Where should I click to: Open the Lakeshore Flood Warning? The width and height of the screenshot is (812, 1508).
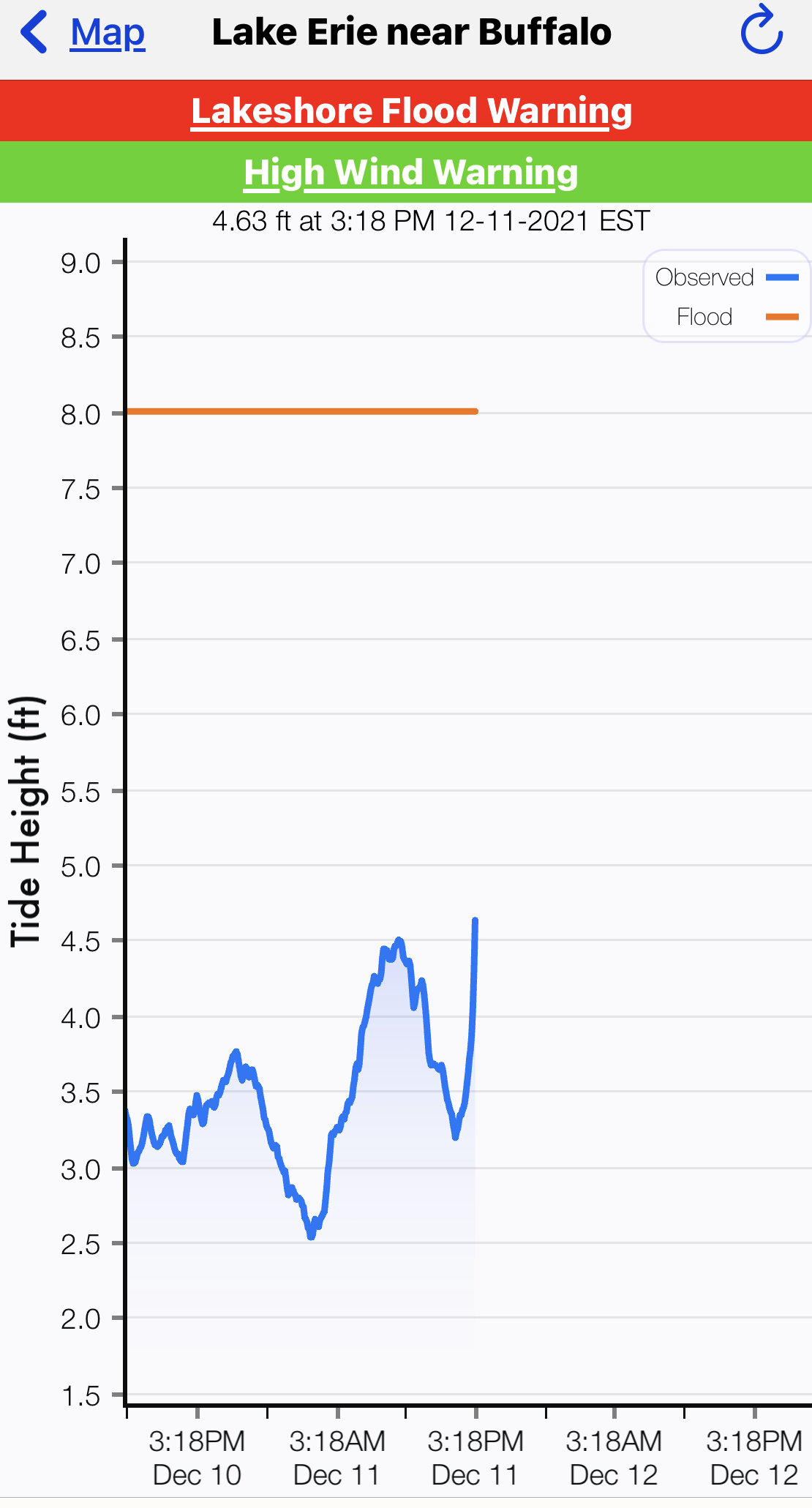pyautogui.click(x=411, y=111)
